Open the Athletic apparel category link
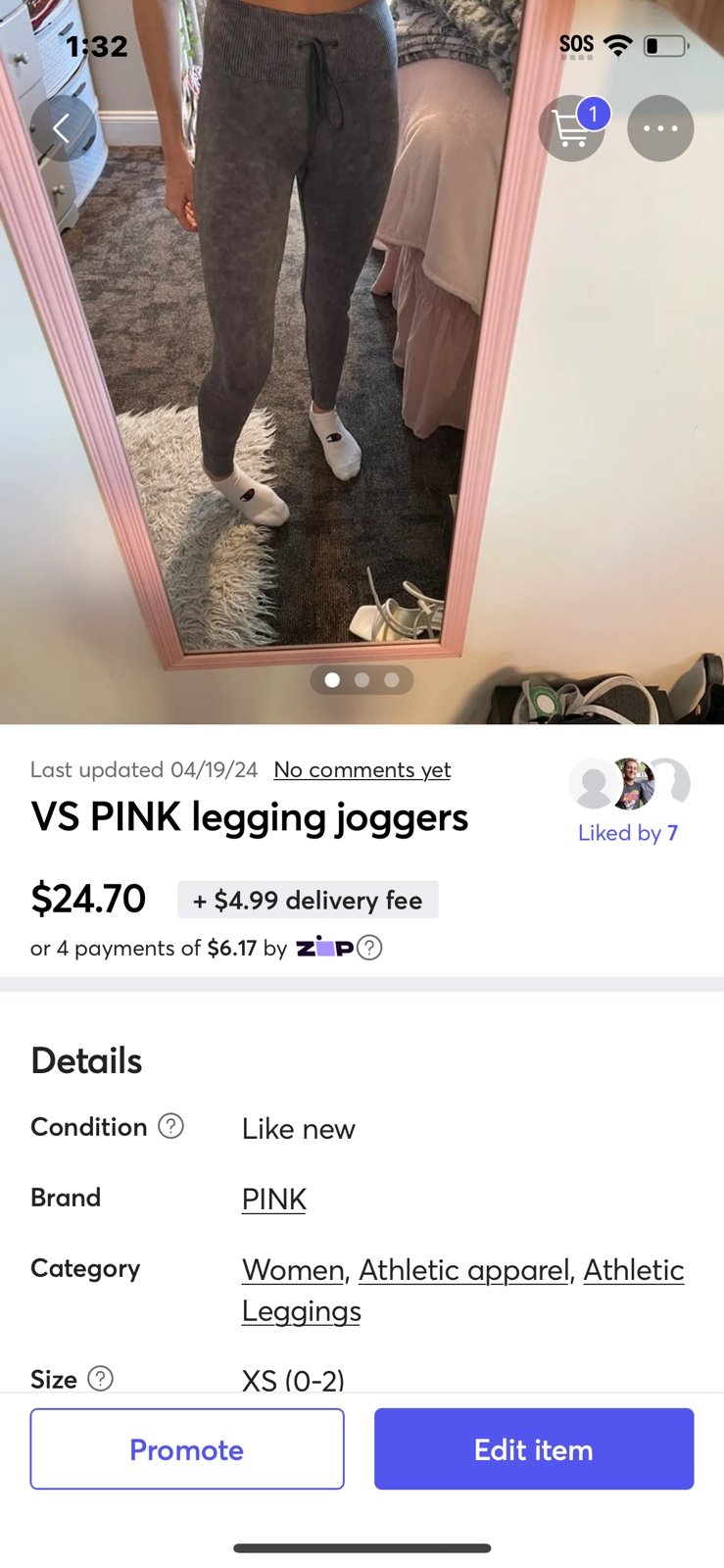This screenshot has width=724, height=1568. 463,1269
